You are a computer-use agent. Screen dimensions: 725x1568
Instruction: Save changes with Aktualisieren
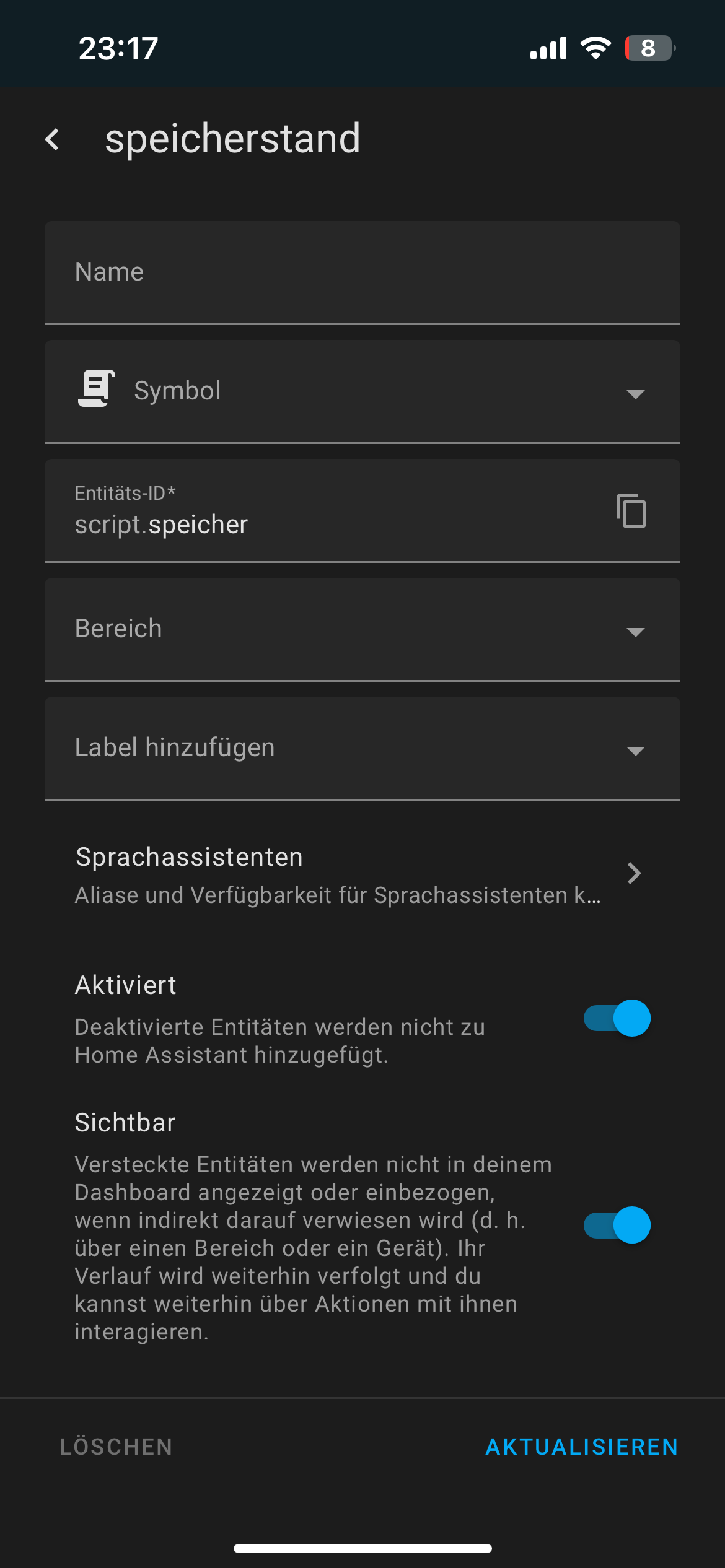(x=582, y=1447)
